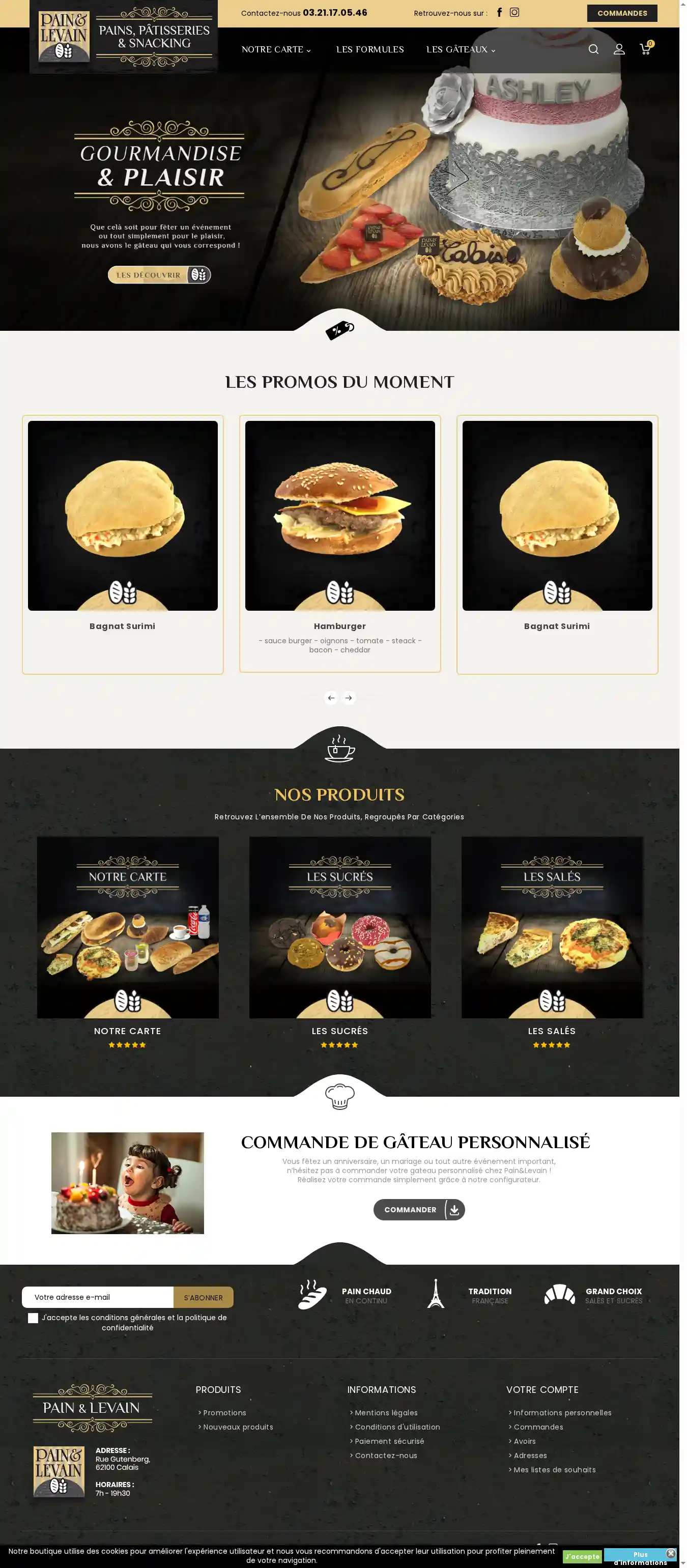Viewport: 687px width, 1568px height.
Task: Open the Hamburger promo card
Action: point(339,516)
